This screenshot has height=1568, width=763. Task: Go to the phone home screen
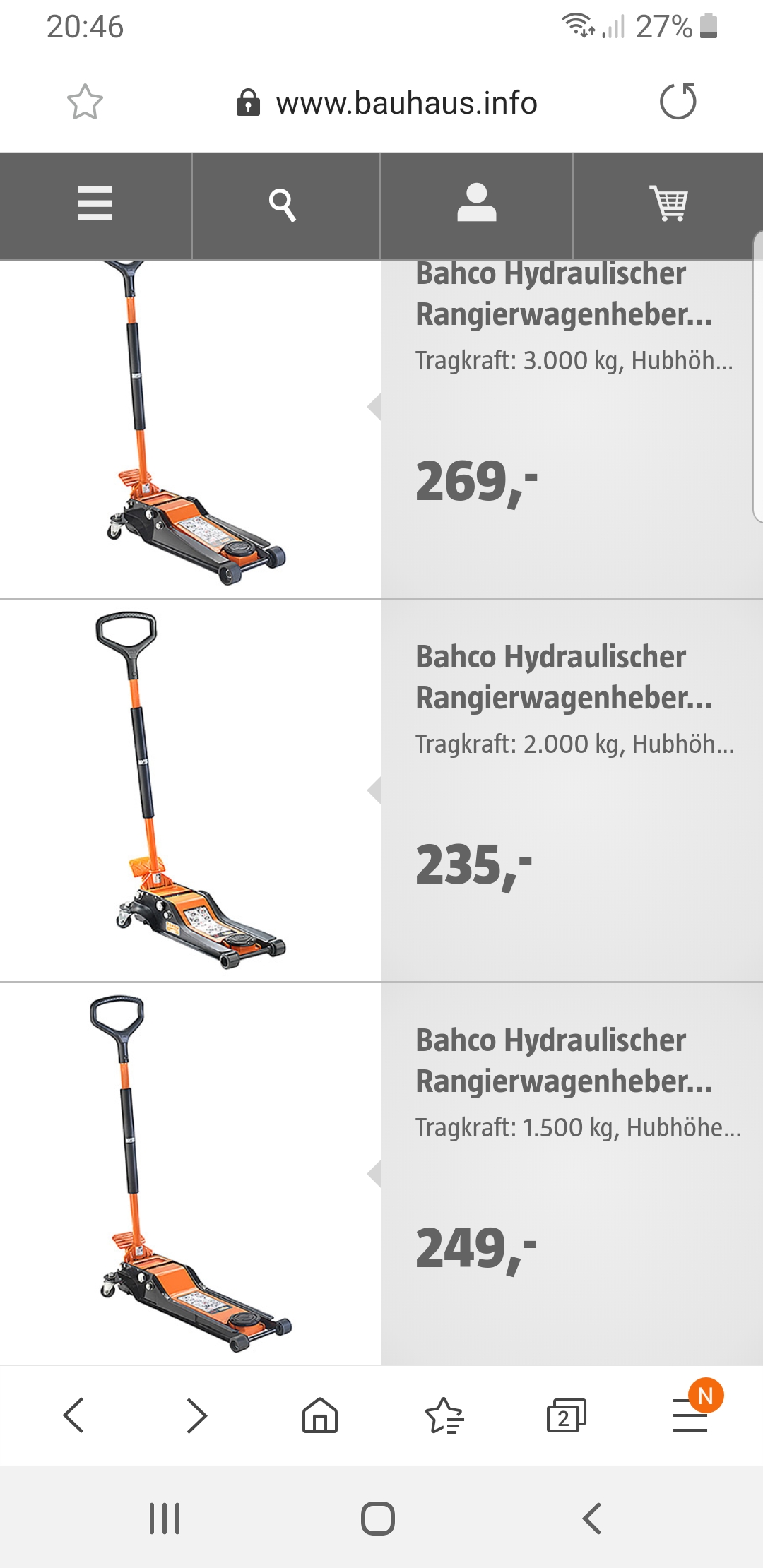tap(378, 1518)
